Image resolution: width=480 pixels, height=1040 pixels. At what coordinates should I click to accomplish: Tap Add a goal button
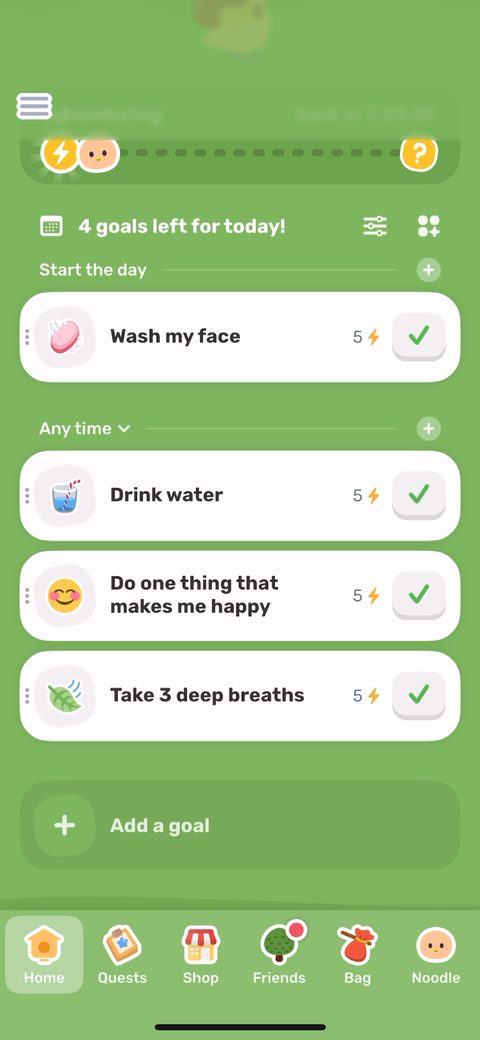tap(240, 826)
